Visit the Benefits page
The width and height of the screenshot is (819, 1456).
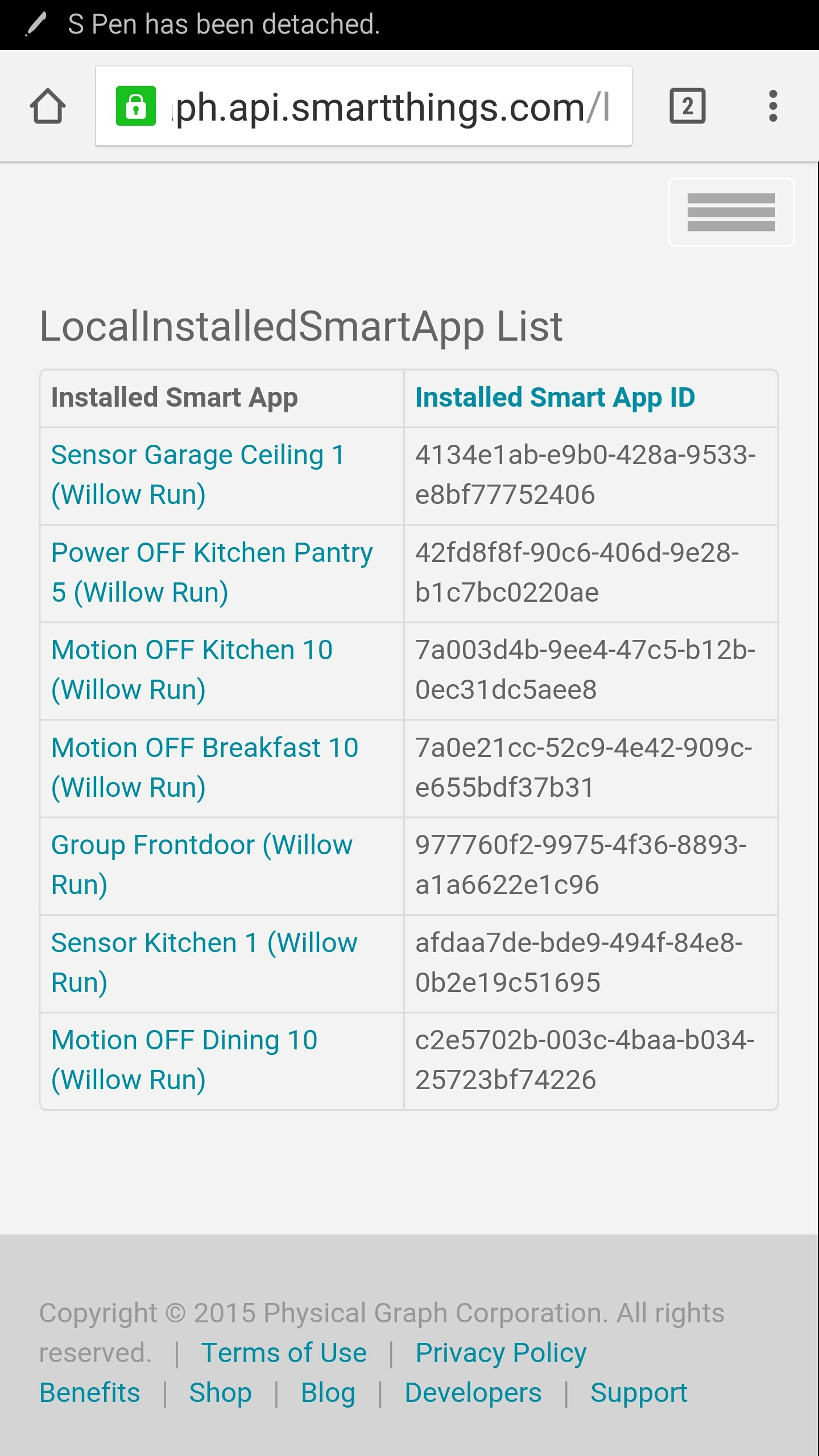click(90, 1393)
